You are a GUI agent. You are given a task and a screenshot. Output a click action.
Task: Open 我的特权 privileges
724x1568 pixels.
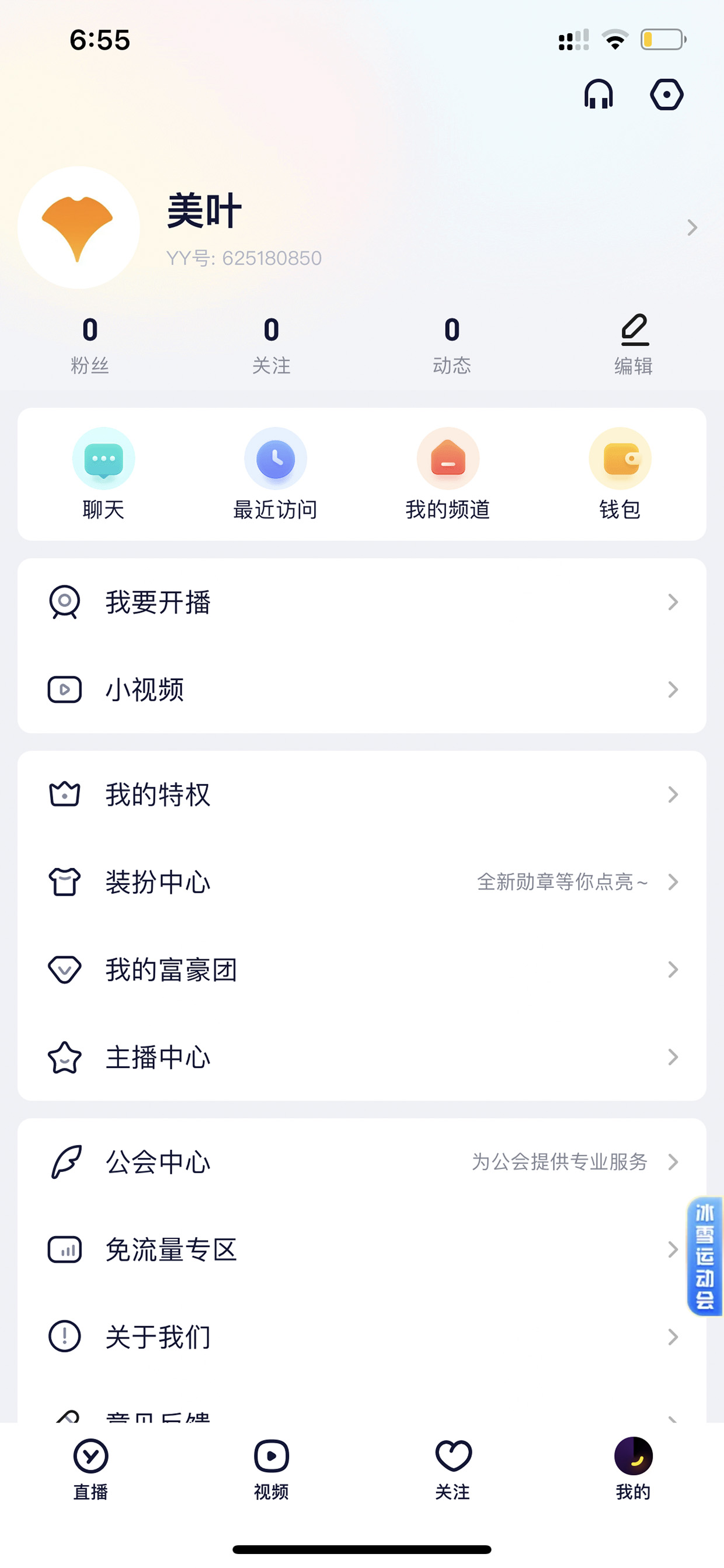click(x=362, y=795)
